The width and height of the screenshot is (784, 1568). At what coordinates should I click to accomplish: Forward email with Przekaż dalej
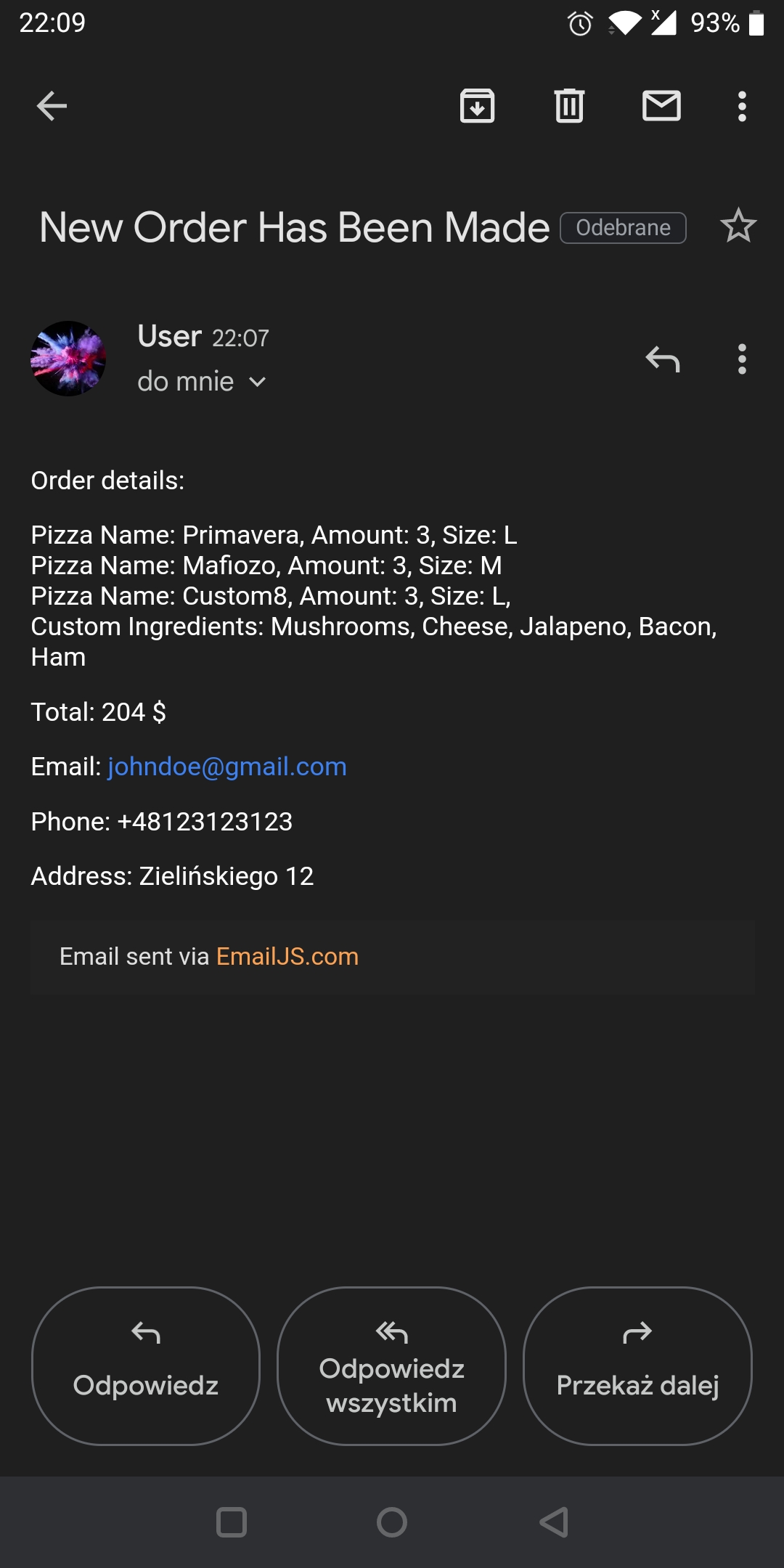637,1366
